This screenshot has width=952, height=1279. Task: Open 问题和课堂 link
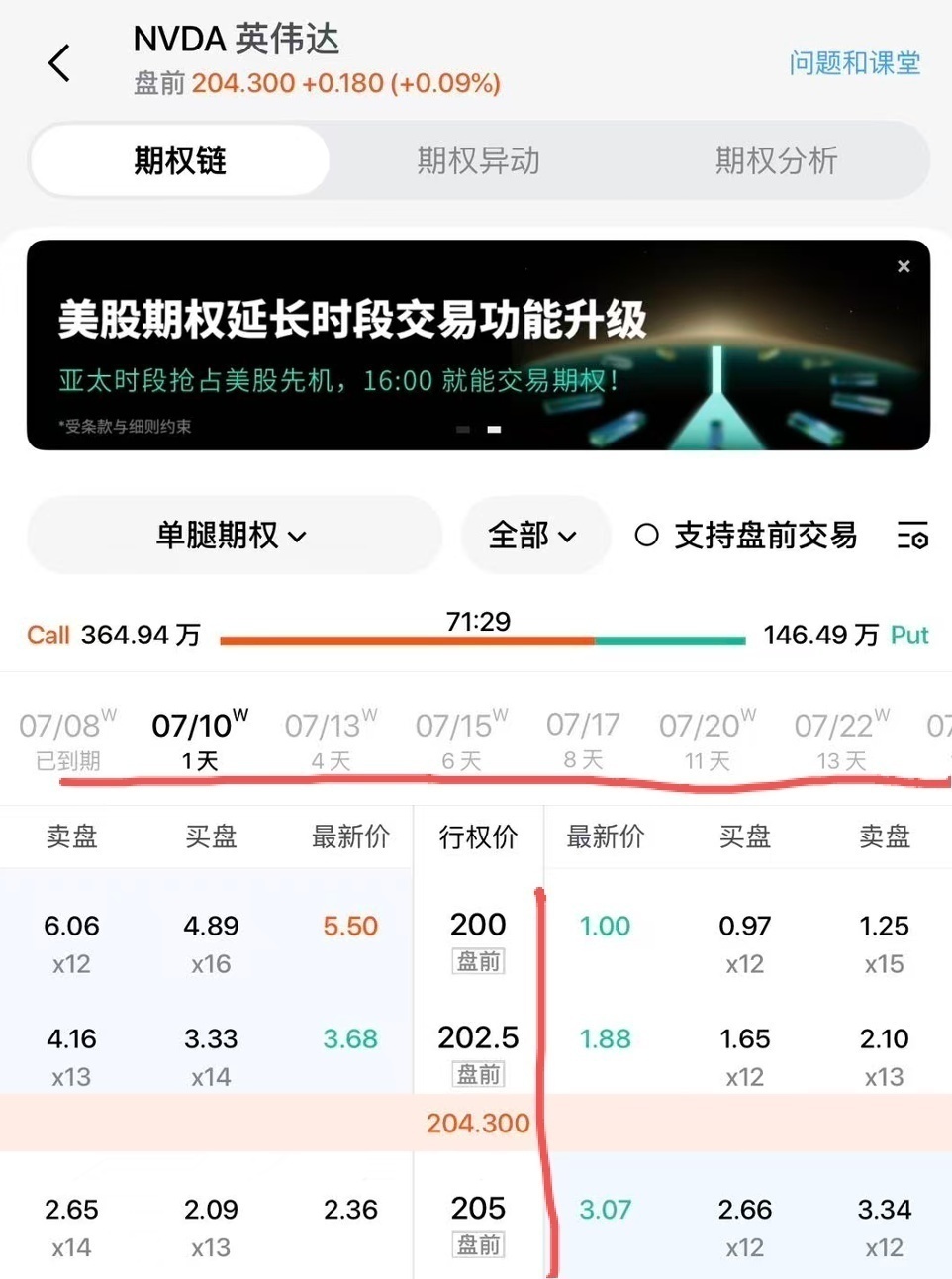point(855,63)
